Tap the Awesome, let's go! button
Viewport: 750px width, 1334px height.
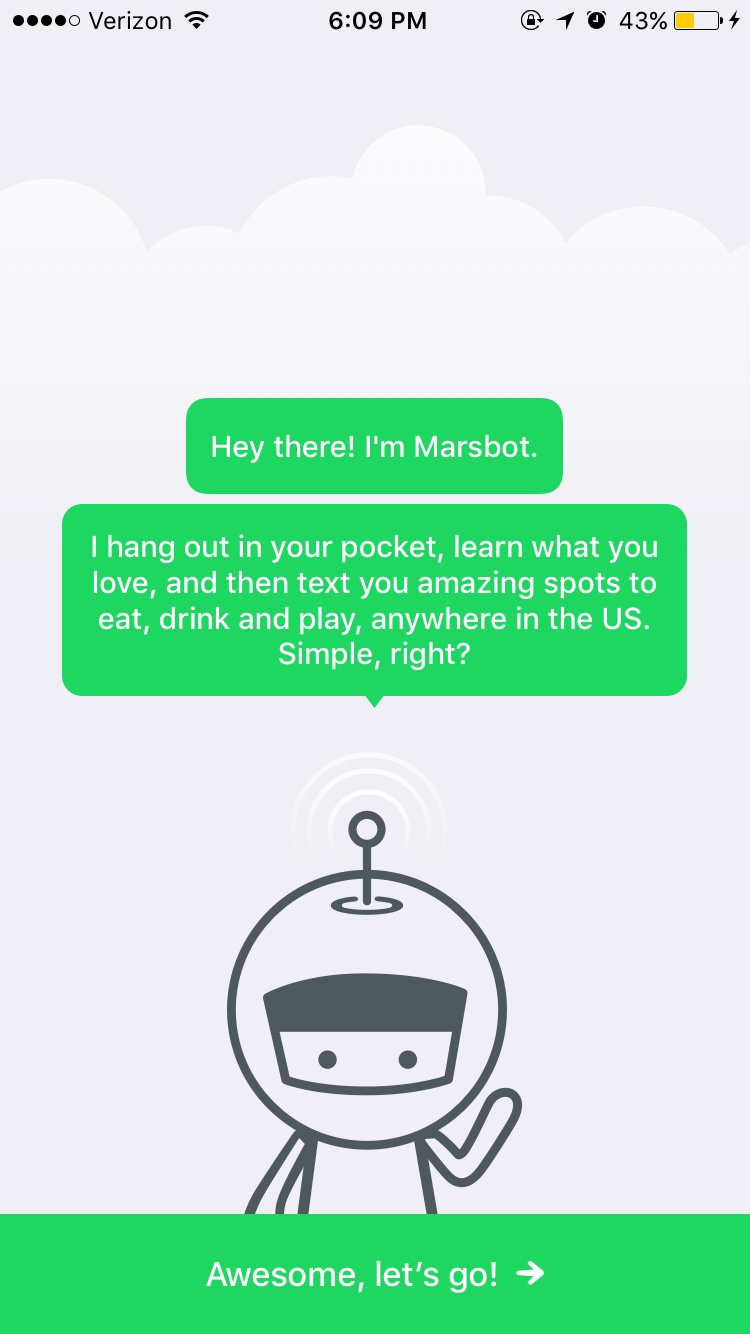click(375, 1273)
